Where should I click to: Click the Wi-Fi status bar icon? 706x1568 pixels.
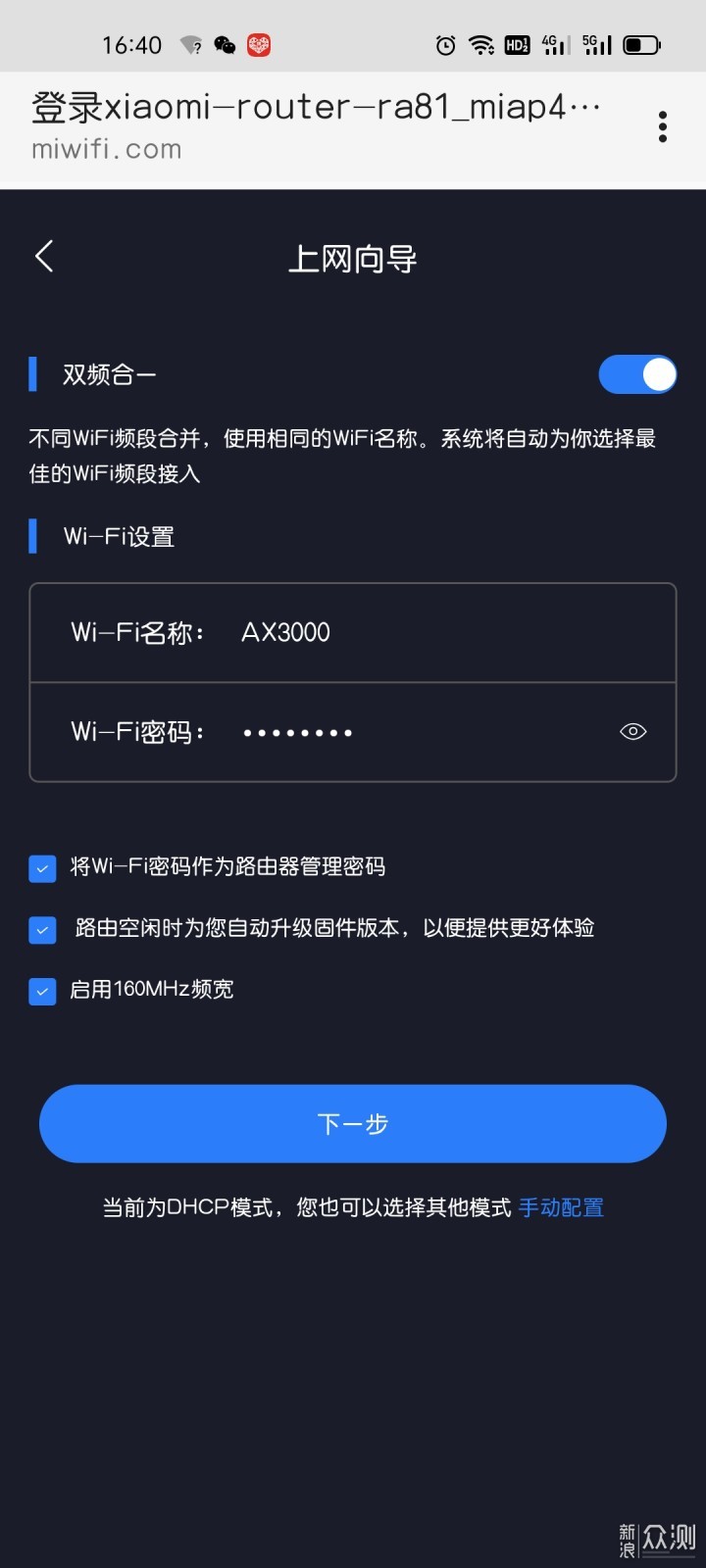pos(481,44)
